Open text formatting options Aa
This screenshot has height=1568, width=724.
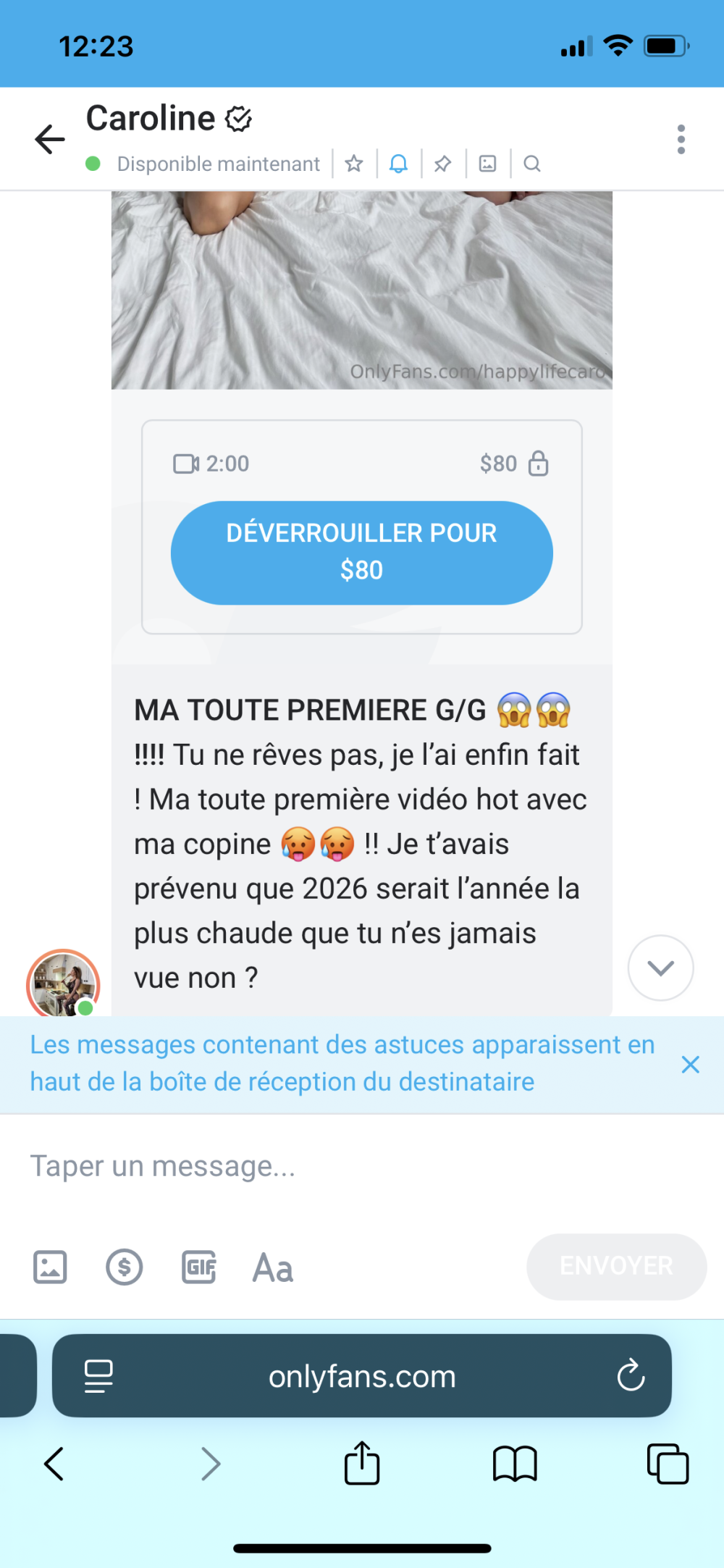coord(273,1267)
